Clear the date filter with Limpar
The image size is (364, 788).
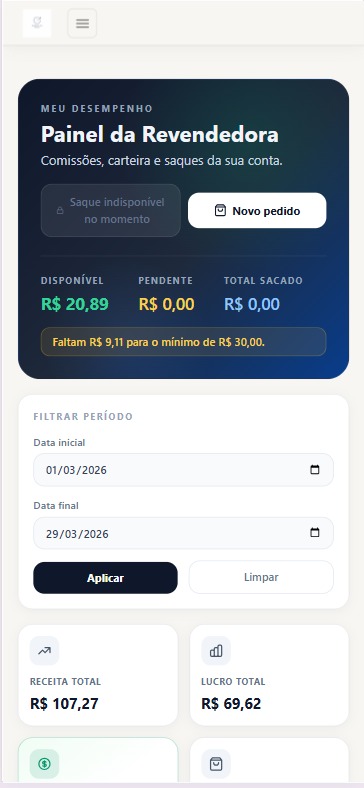coord(261,577)
